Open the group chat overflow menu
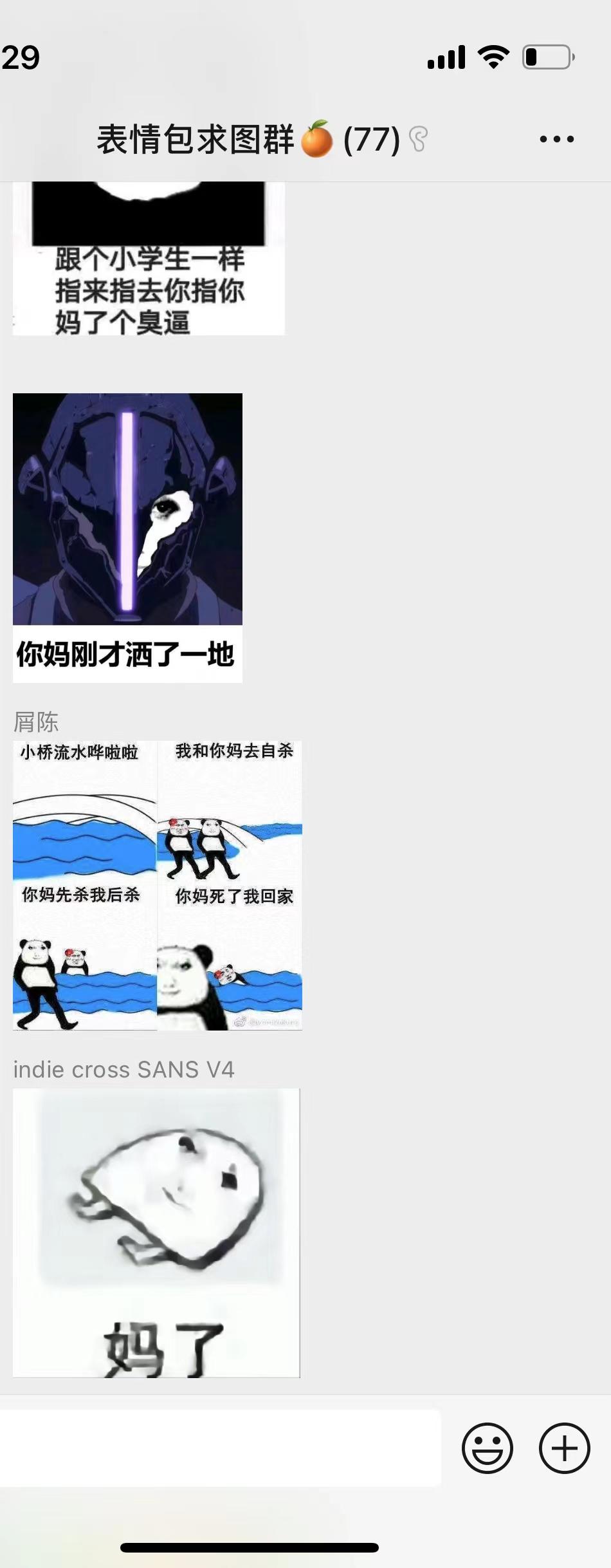 [x=556, y=139]
